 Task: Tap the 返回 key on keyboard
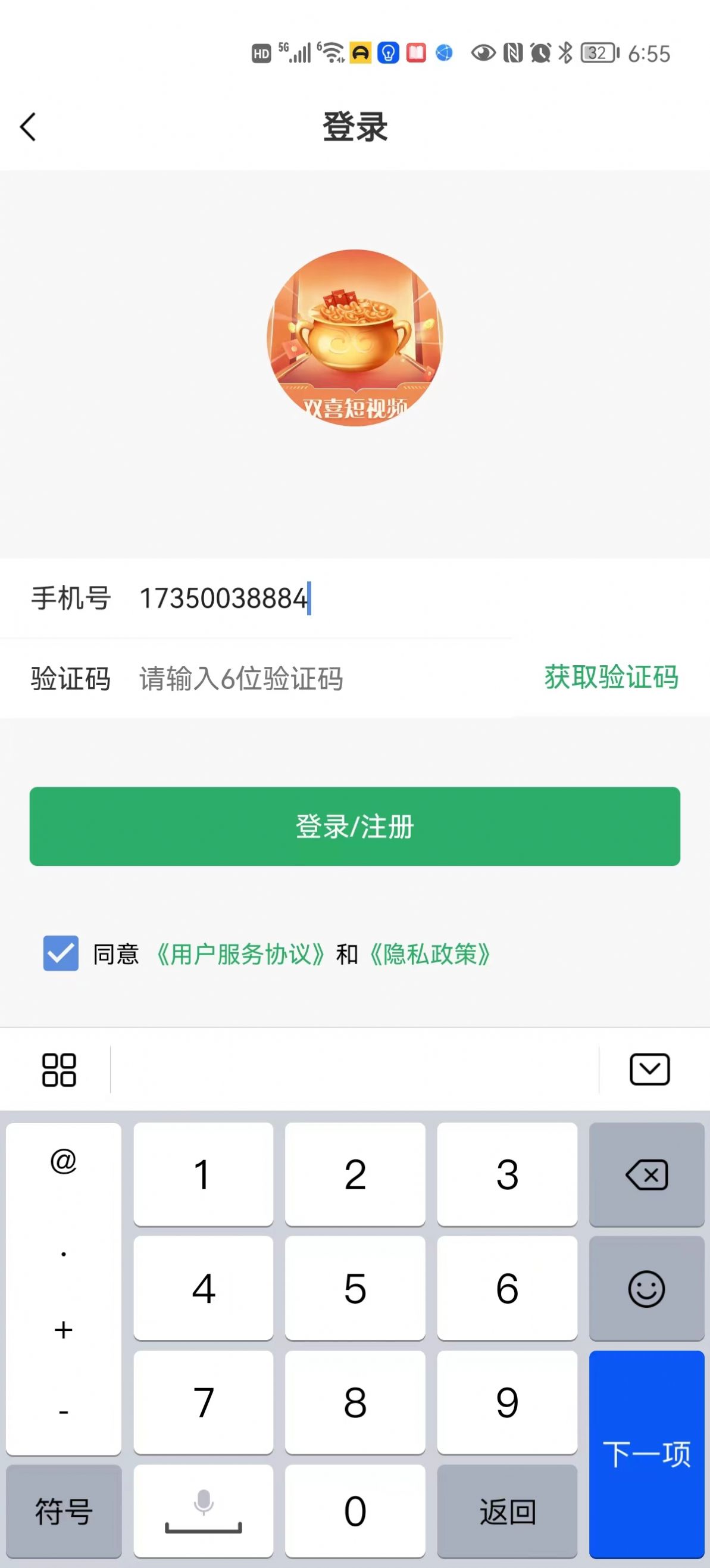(507, 1511)
